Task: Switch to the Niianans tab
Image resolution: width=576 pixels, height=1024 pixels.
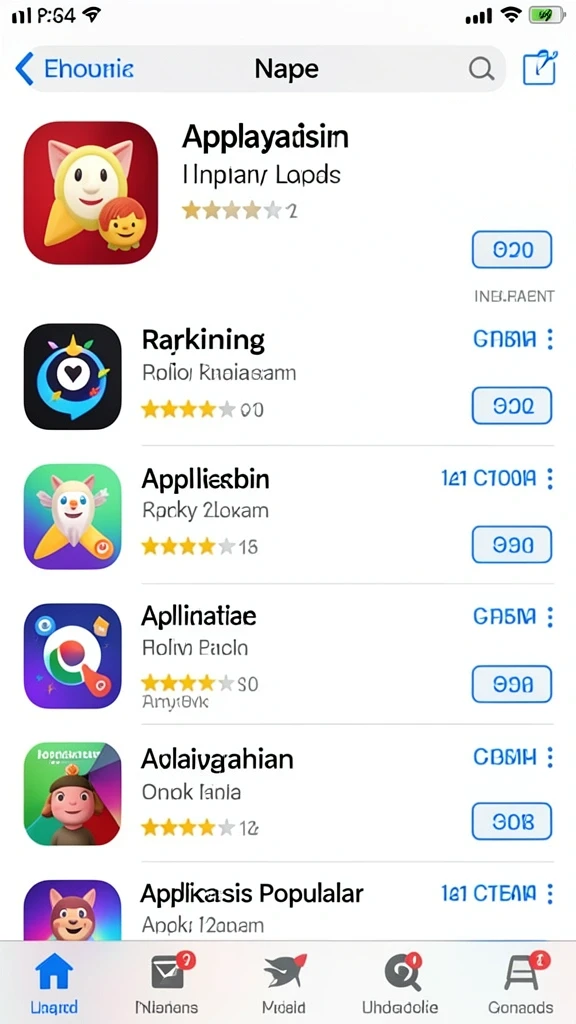Action: coord(167,982)
